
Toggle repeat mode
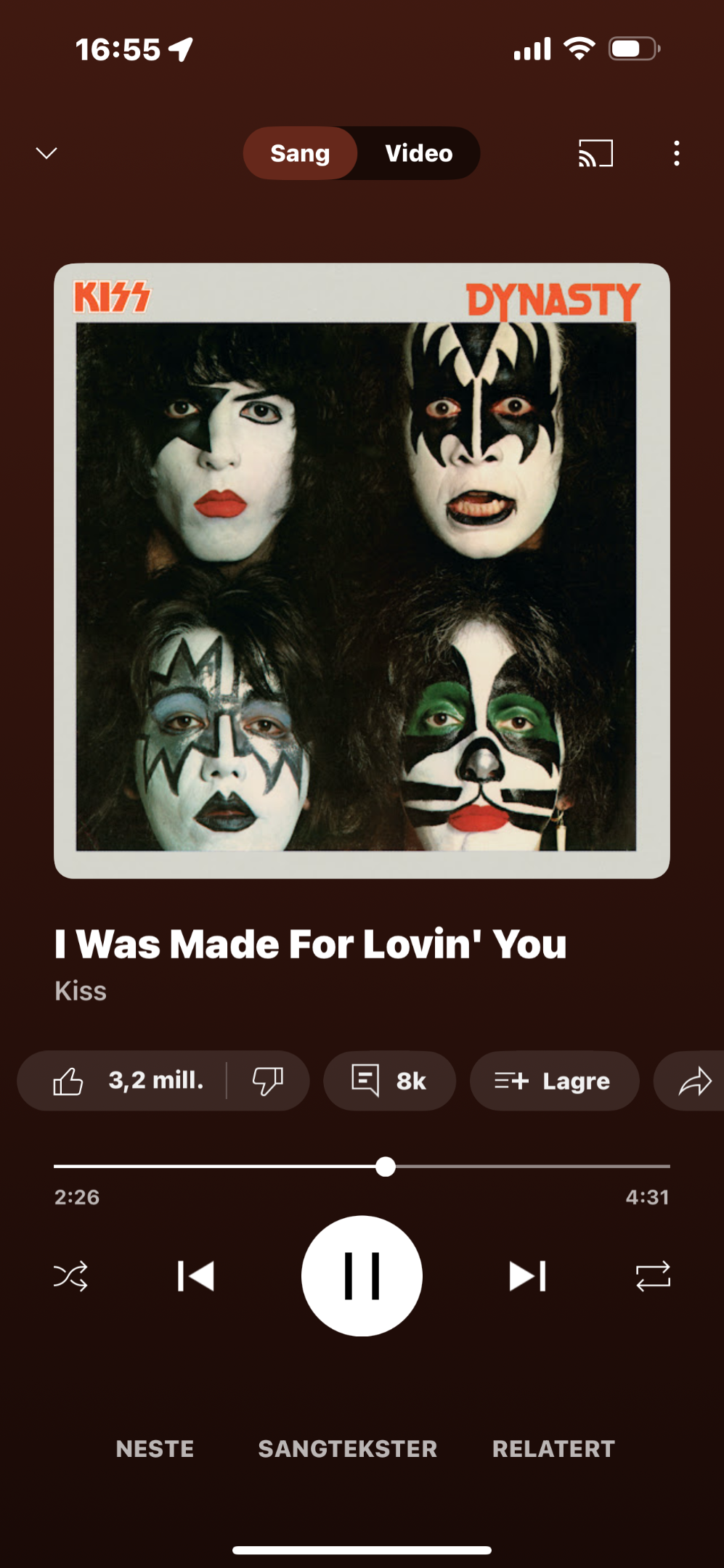(653, 1276)
